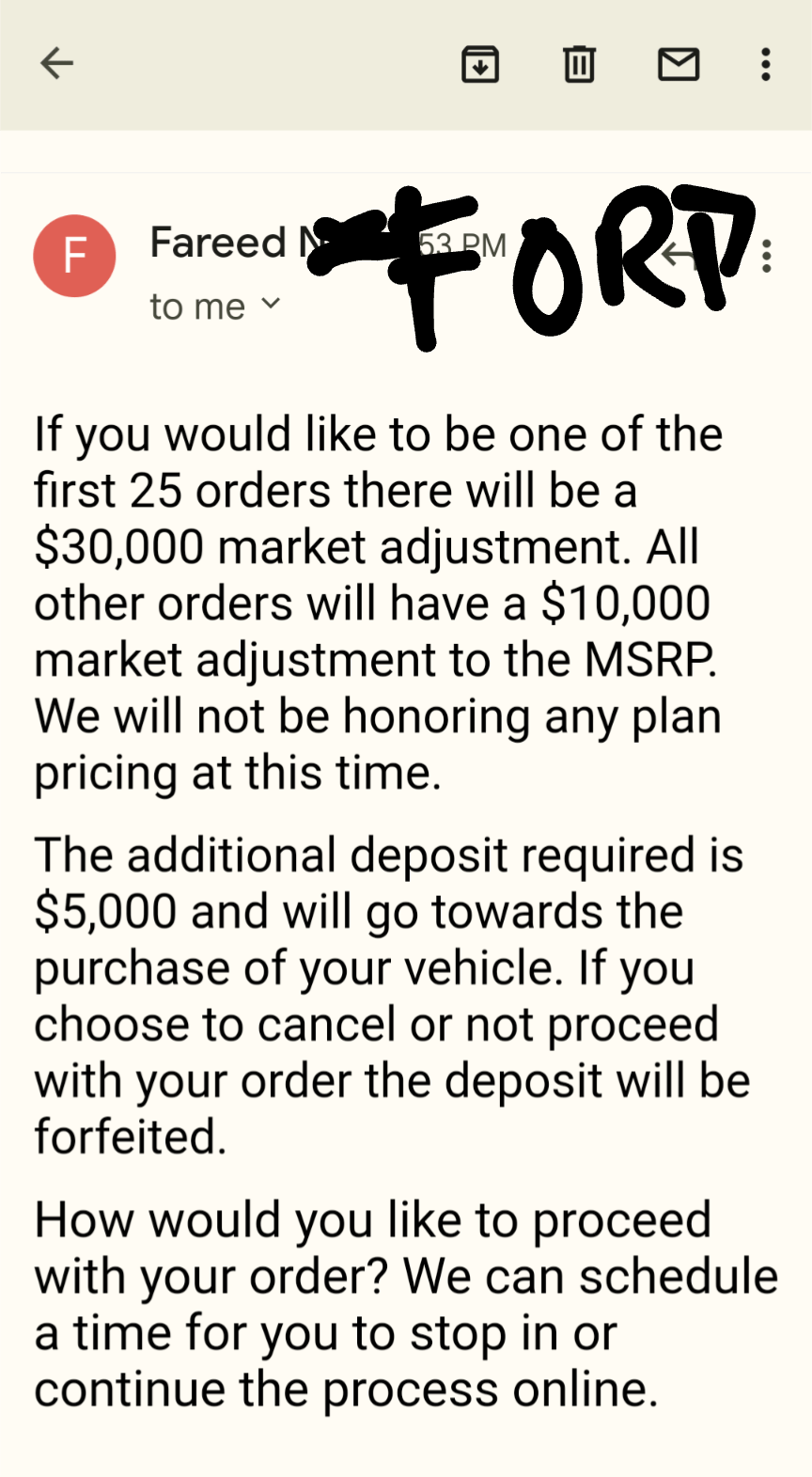Tap the three-dot icon beside the reply arrow
Image resolution: width=812 pixels, height=1477 pixels.
point(766,255)
